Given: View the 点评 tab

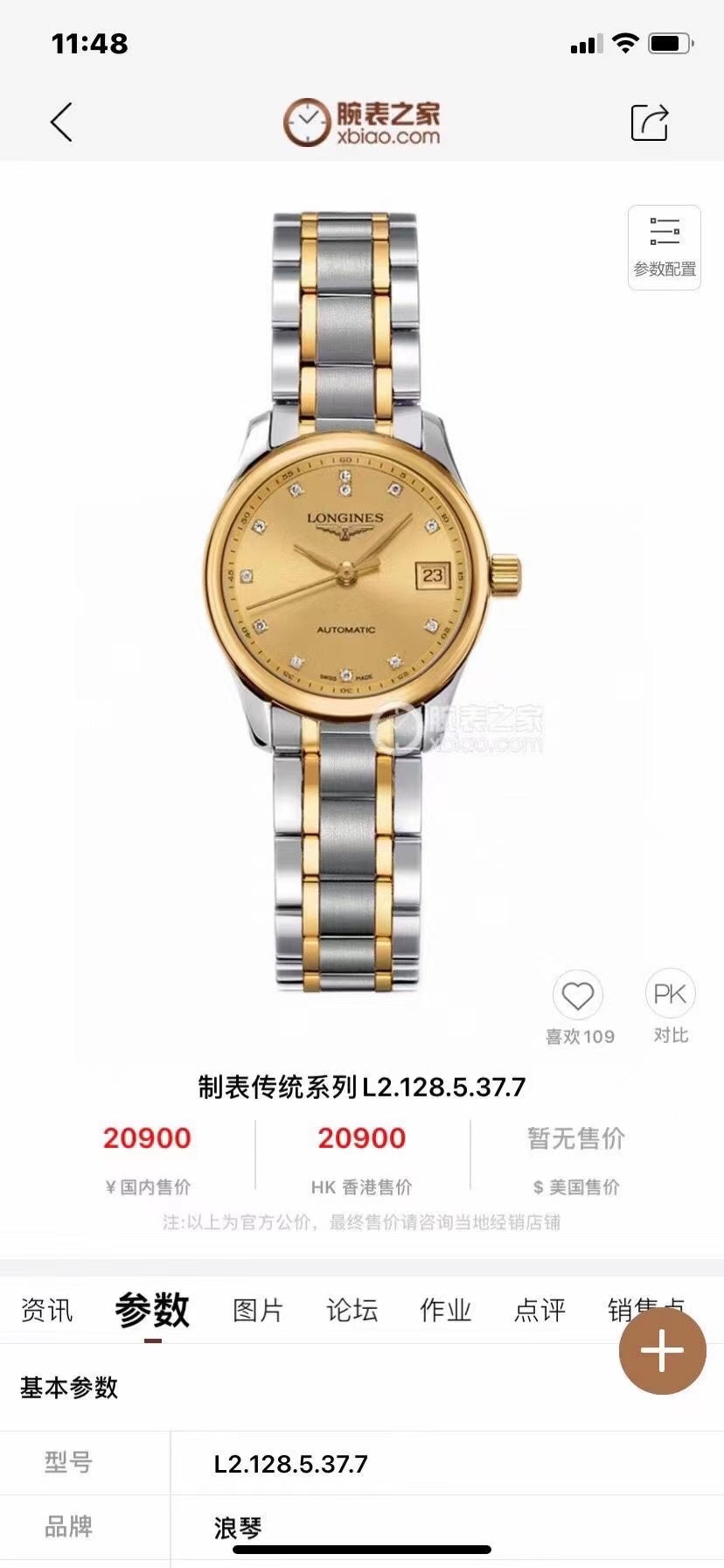Looking at the screenshot, I should click(540, 1310).
